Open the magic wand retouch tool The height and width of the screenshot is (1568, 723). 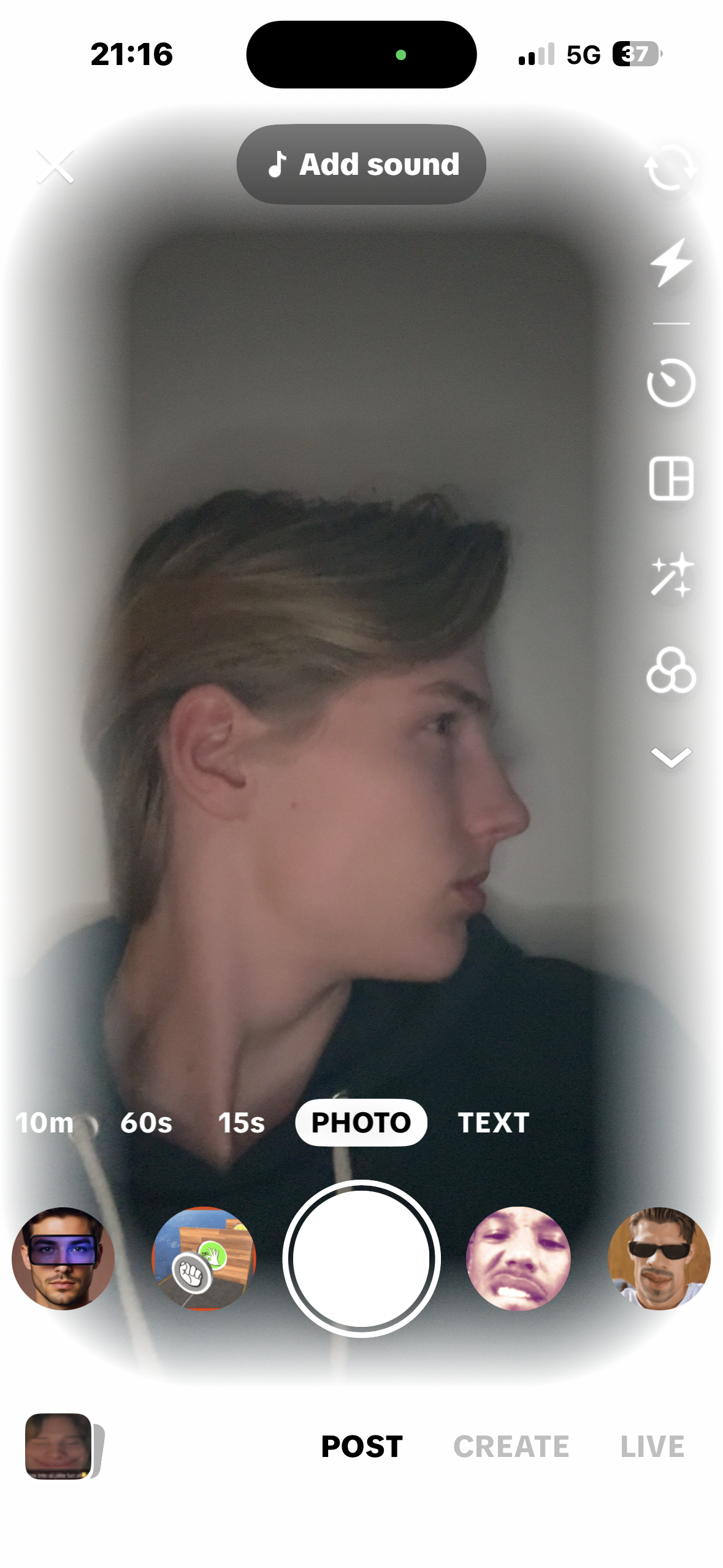click(670, 575)
